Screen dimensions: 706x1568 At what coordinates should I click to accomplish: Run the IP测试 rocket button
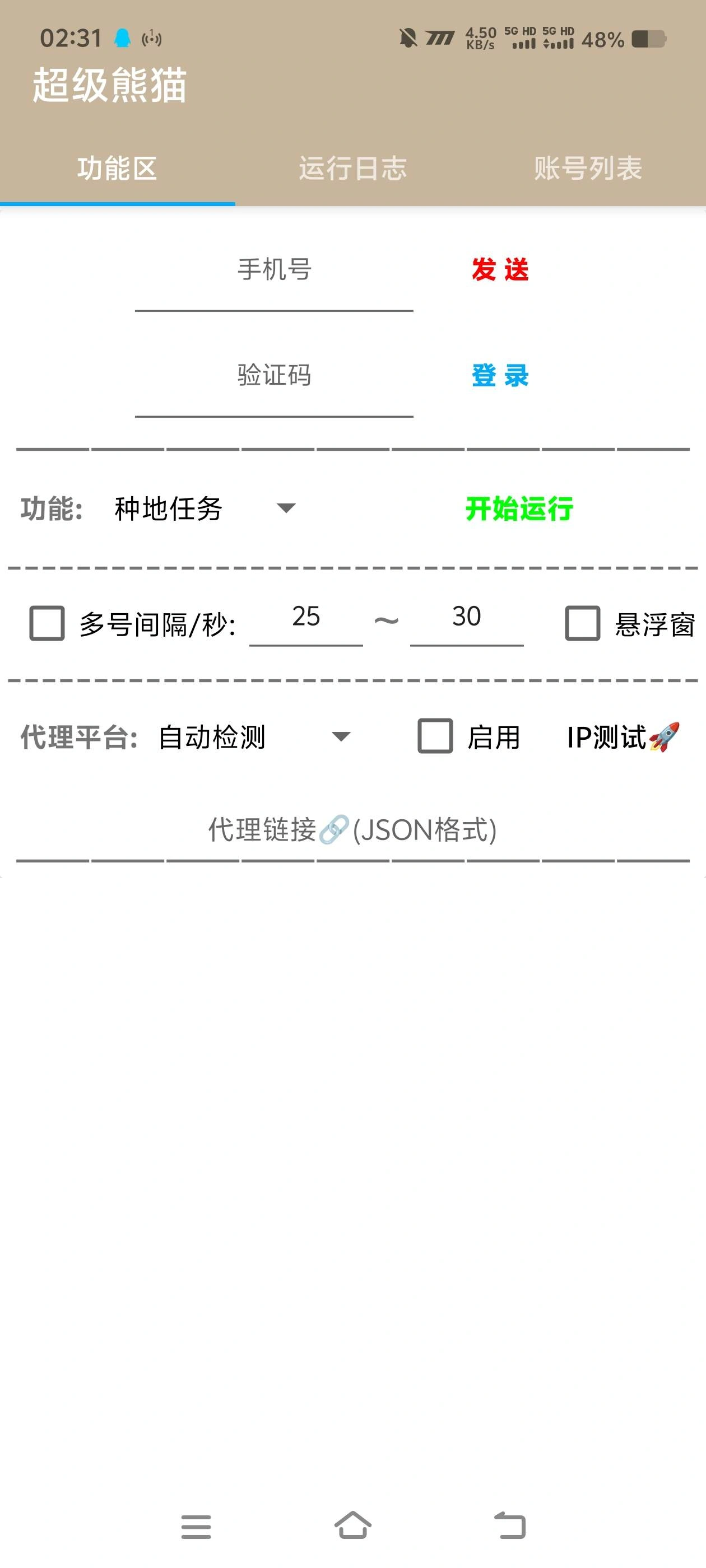623,737
